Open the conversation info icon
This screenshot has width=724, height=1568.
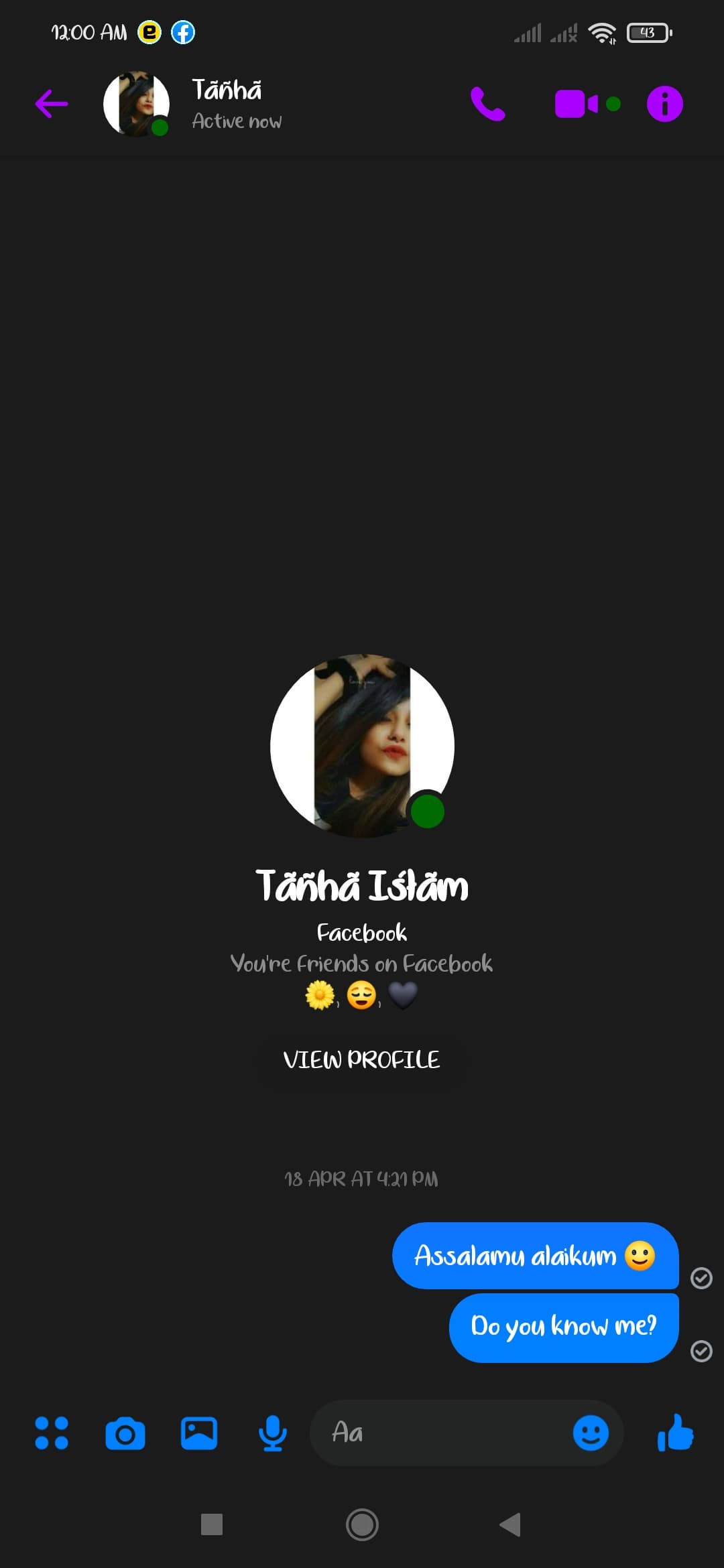[x=664, y=104]
